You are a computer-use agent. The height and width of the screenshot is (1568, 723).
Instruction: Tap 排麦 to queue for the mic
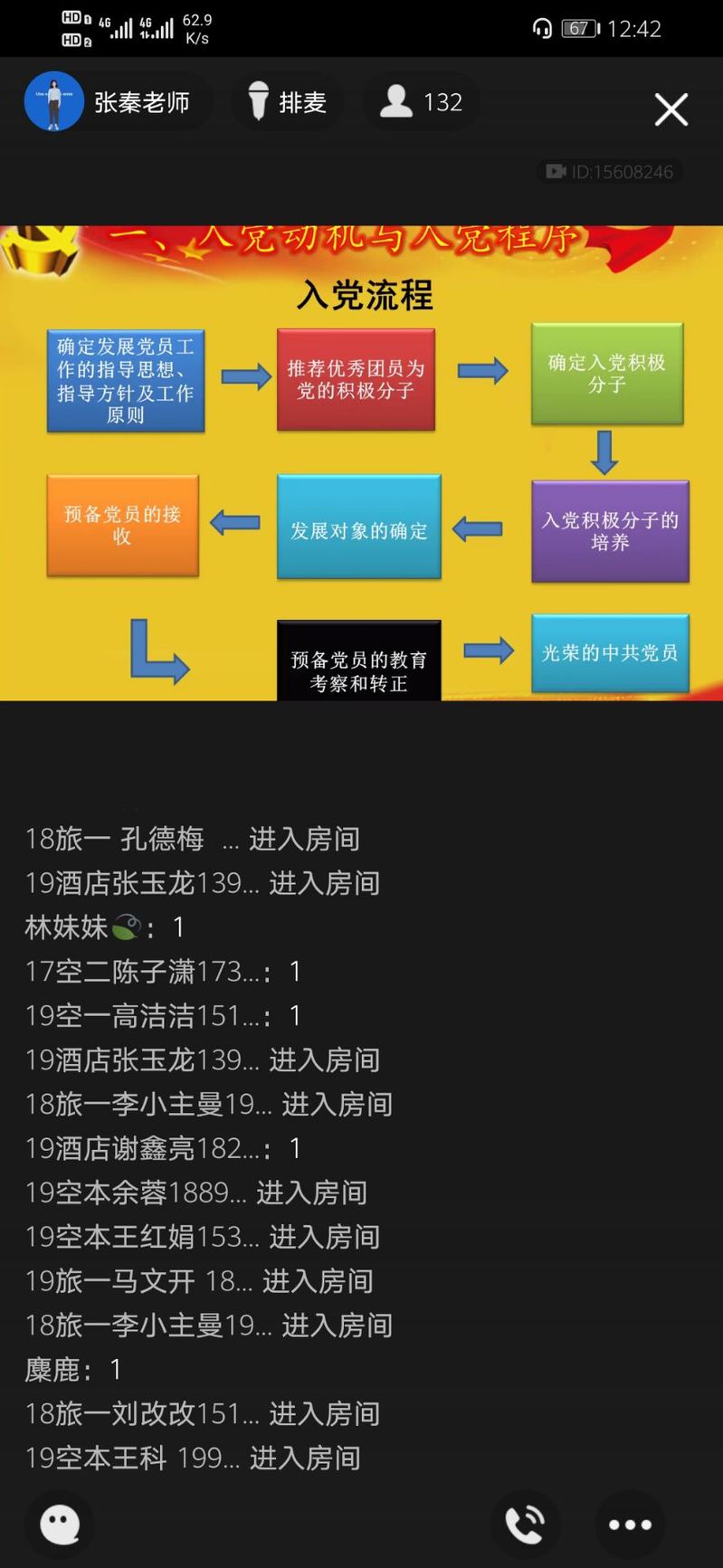click(287, 102)
